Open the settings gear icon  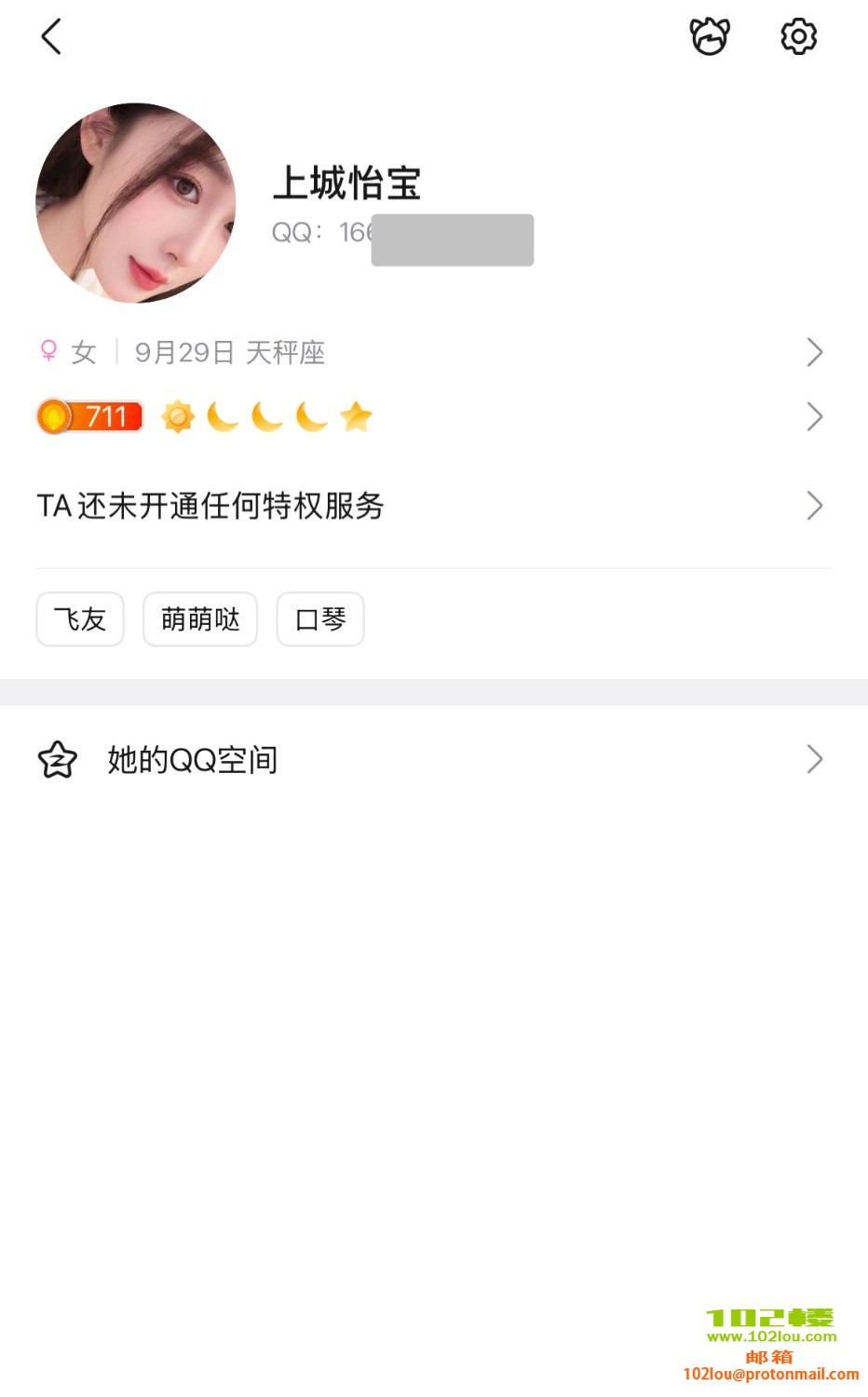point(798,37)
